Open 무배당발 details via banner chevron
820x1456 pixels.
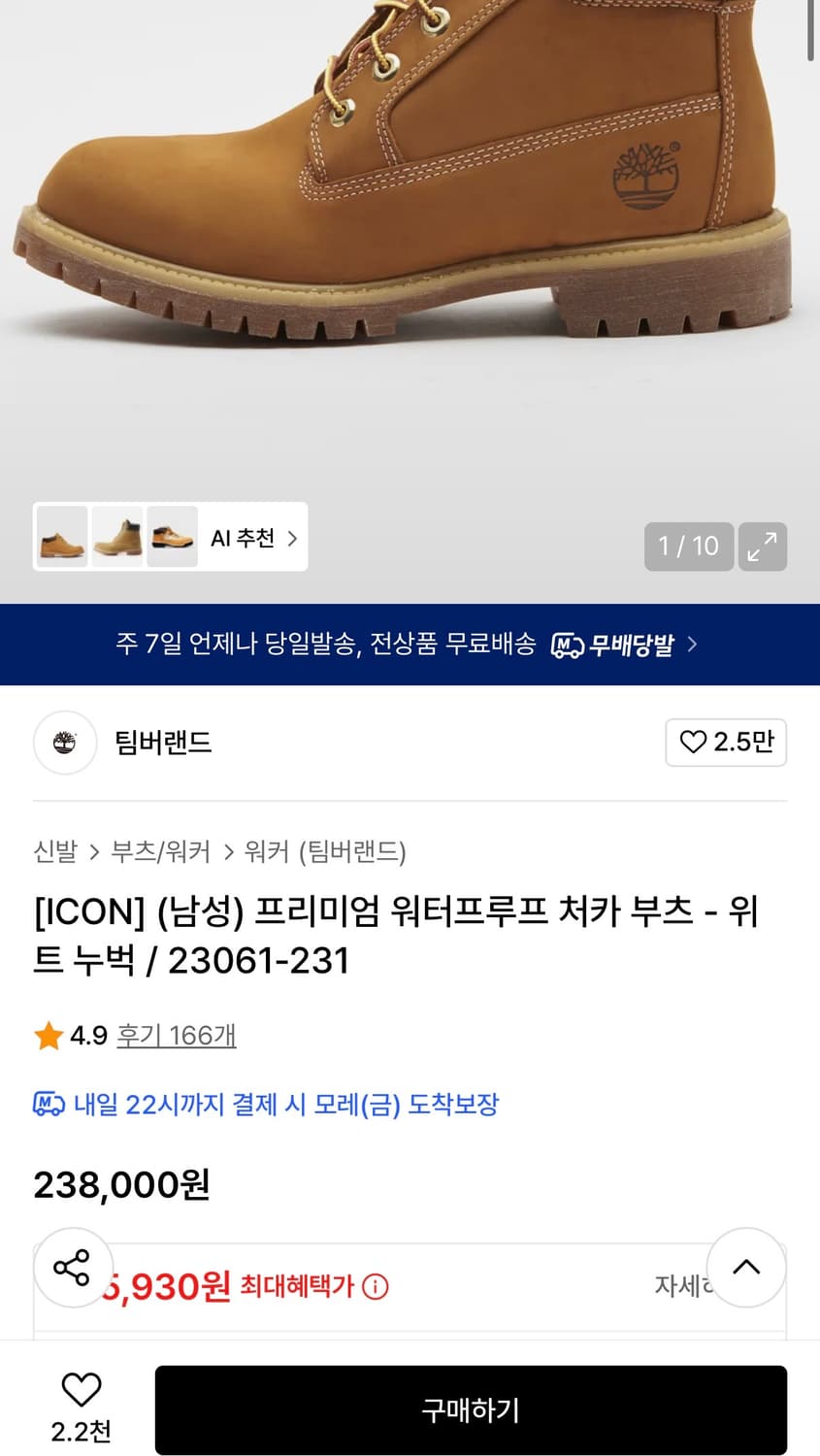coord(691,644)
